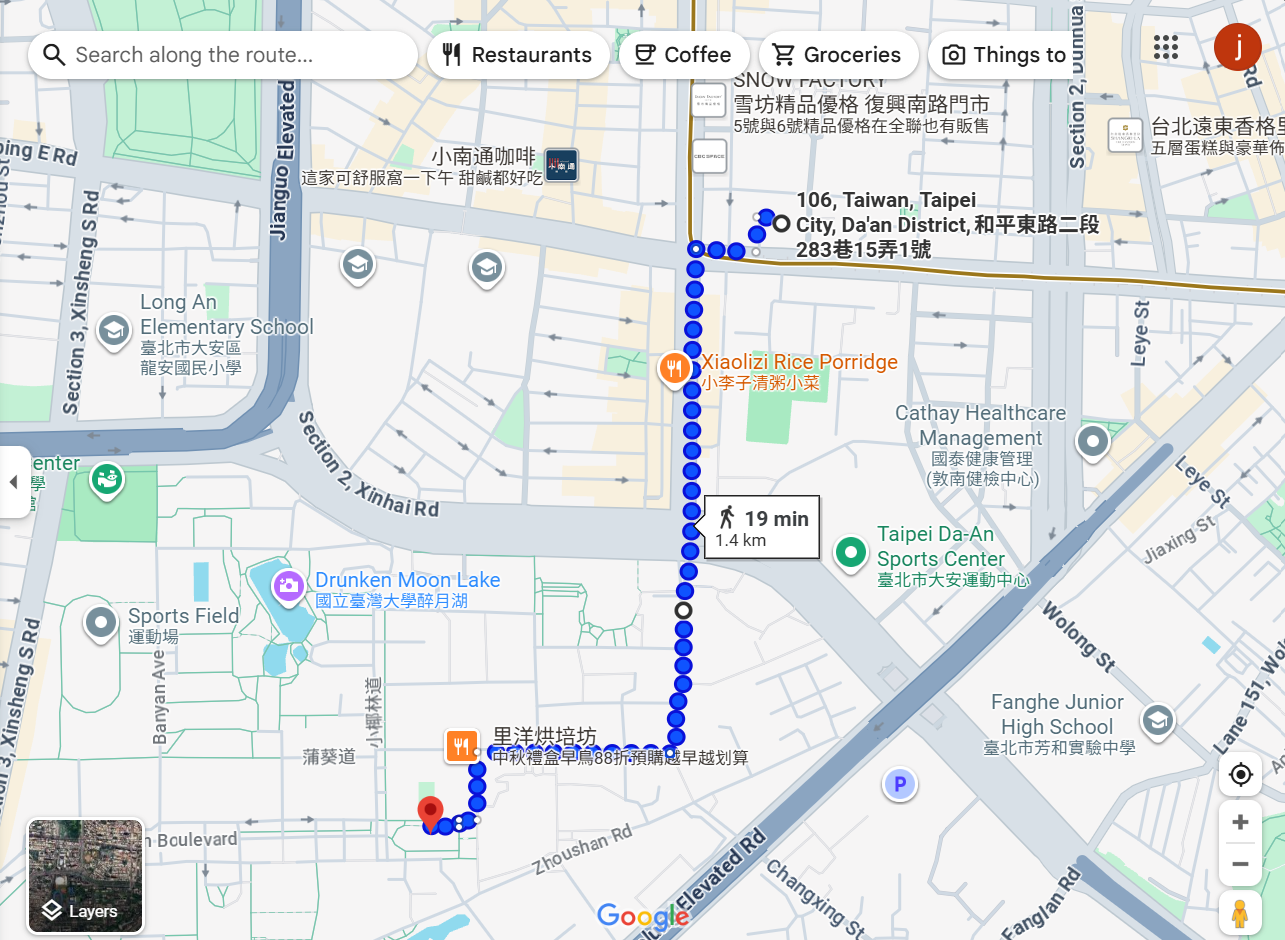Open Street View pegman
The image size is (1285, 940).
coord(1240,912)
